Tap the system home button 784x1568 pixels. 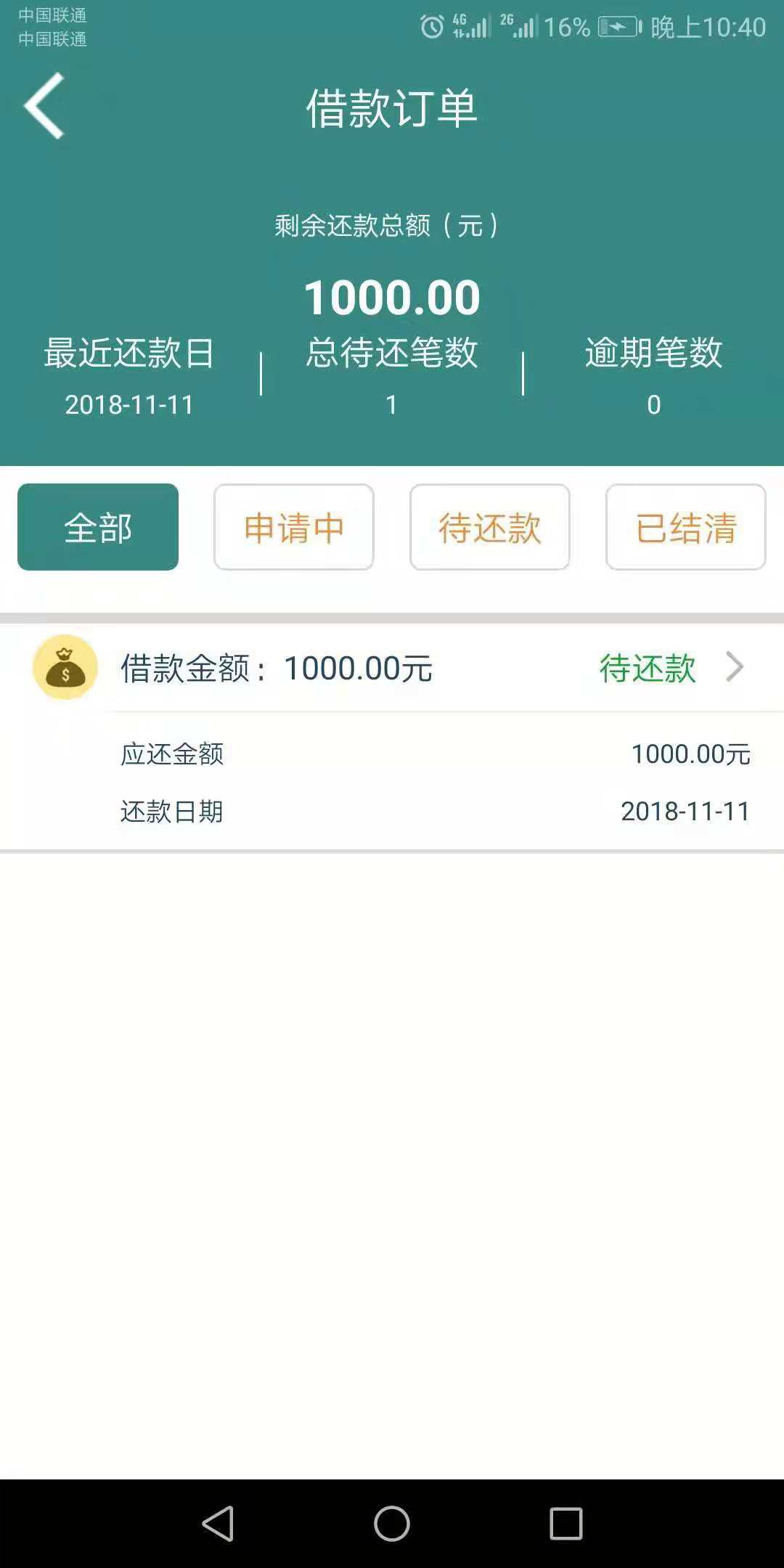(392, 1523)
